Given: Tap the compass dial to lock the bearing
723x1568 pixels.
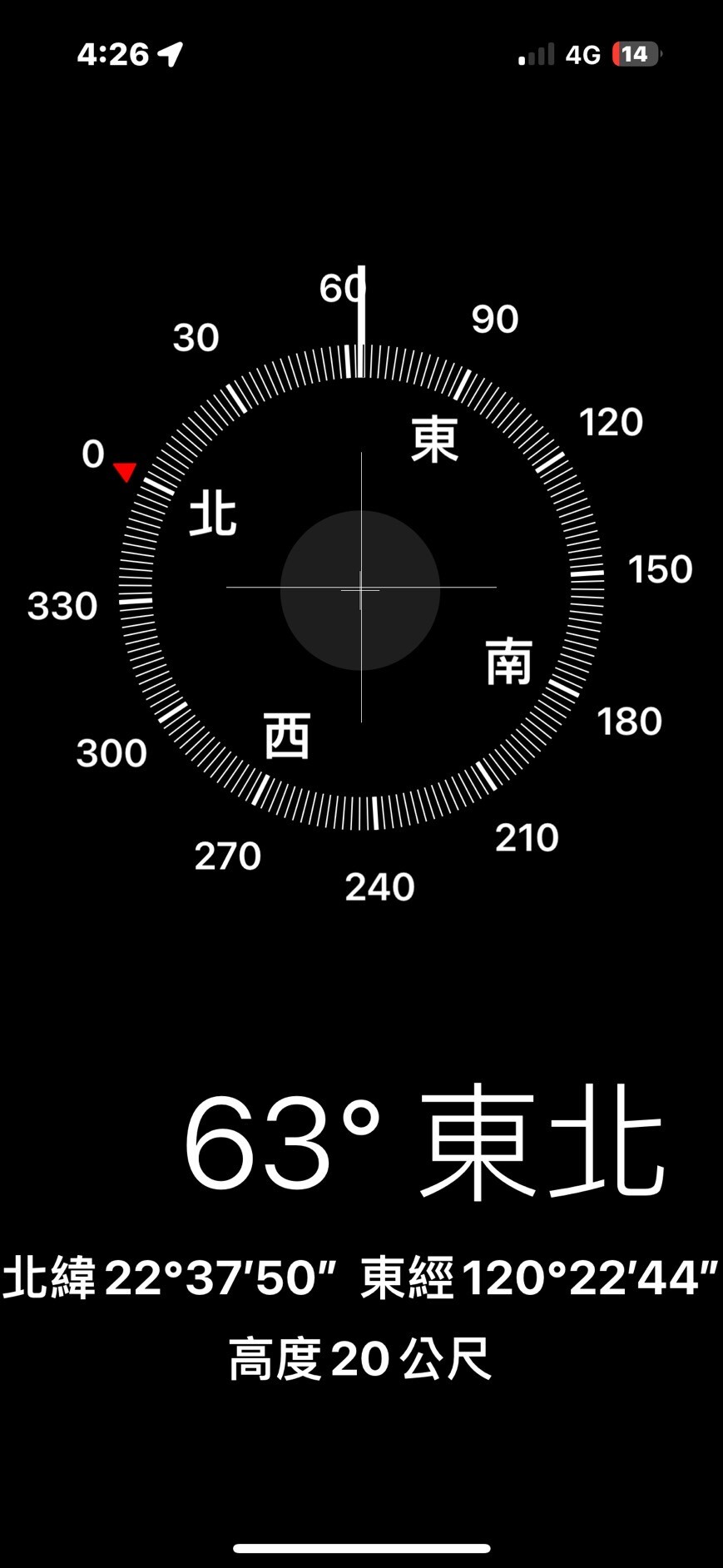Looking at the screenshot, I should pyautogui.click(x=360, y=588).
